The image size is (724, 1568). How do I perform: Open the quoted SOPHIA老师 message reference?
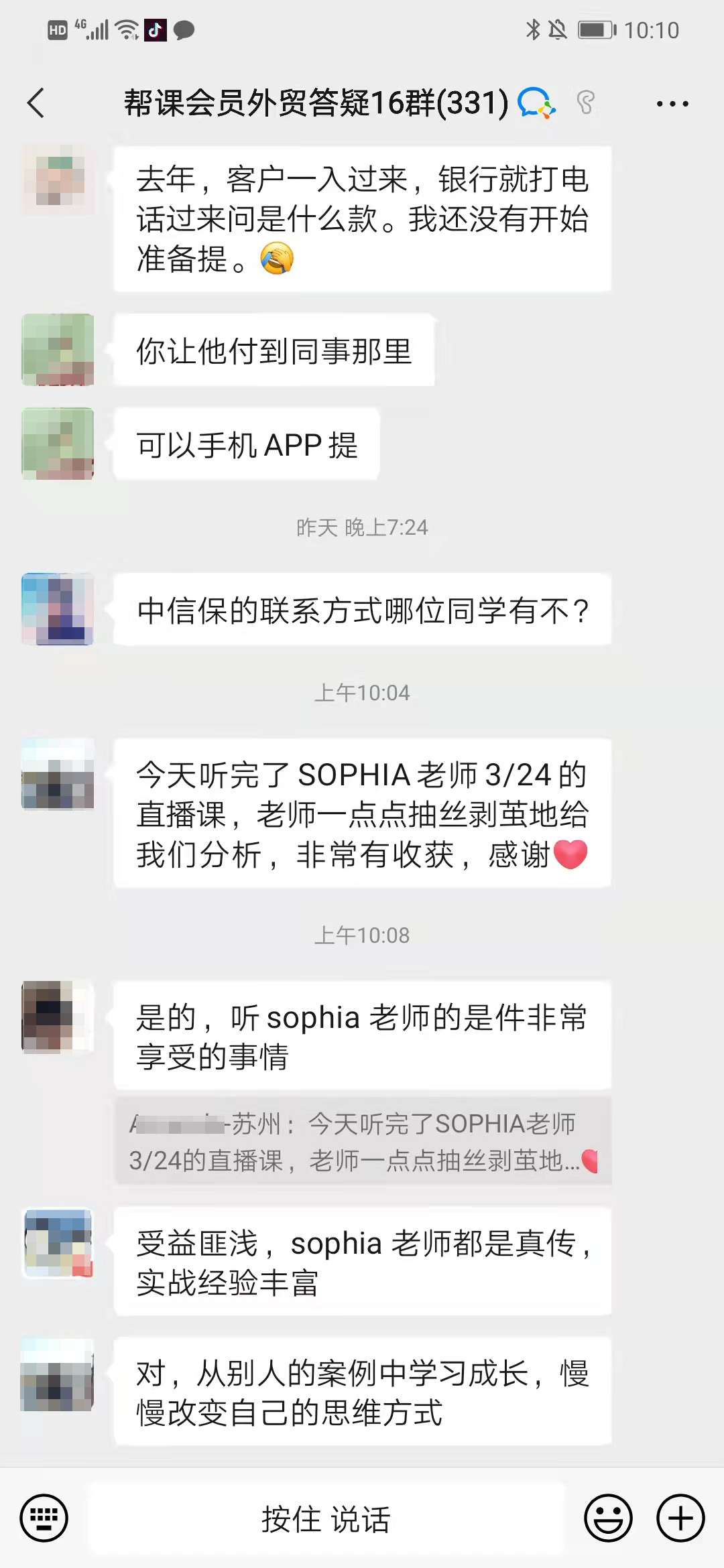pyautogui.click(x=363, y=1142)
